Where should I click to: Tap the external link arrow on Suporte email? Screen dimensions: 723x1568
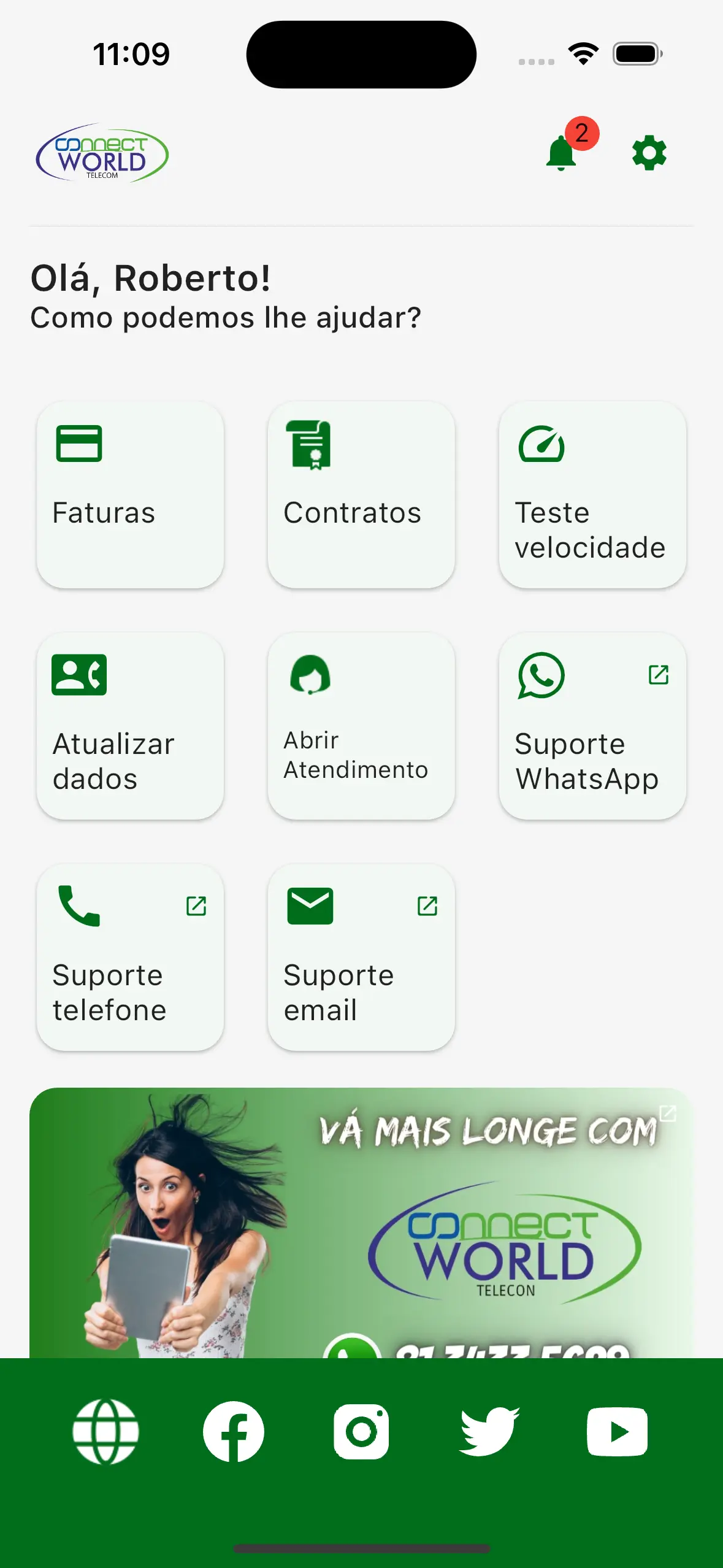[x=428, y=905]
